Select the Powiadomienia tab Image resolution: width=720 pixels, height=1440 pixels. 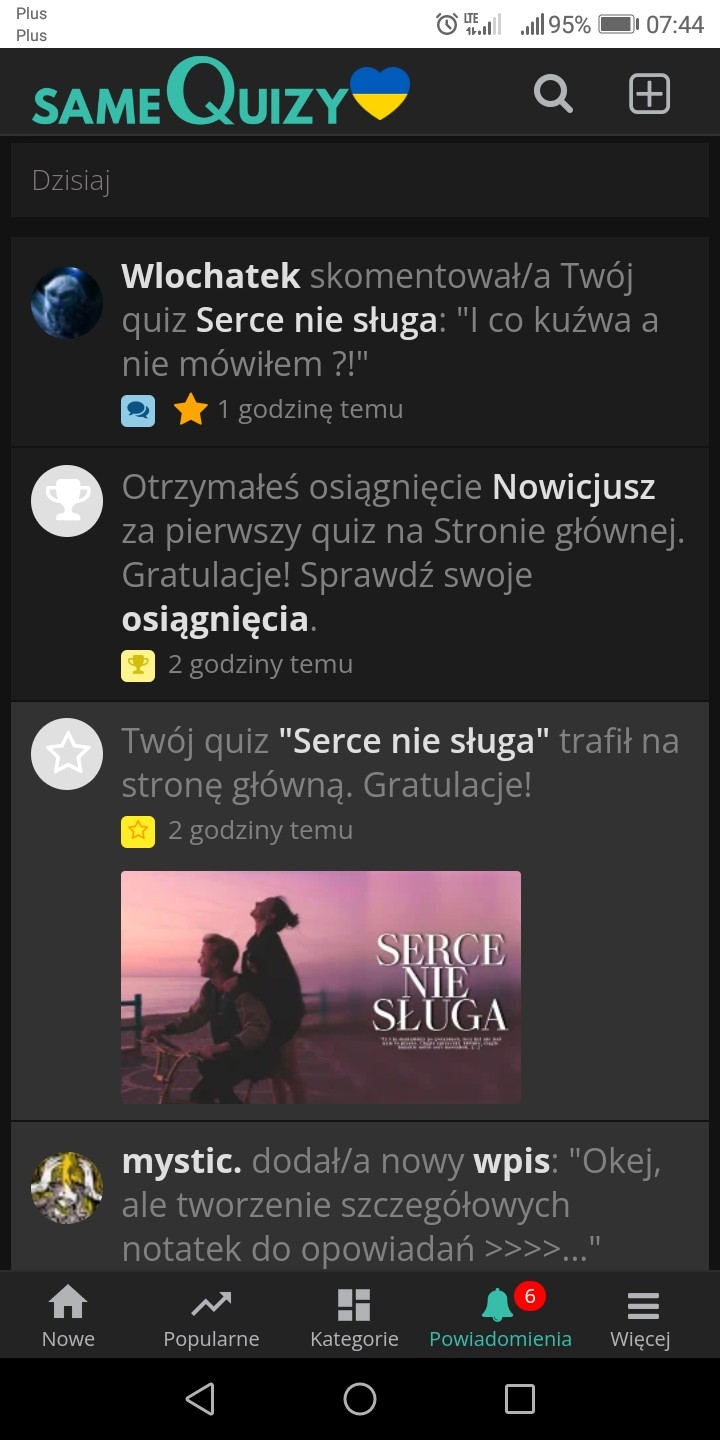pyautogui.click(x=500, y=1315)
